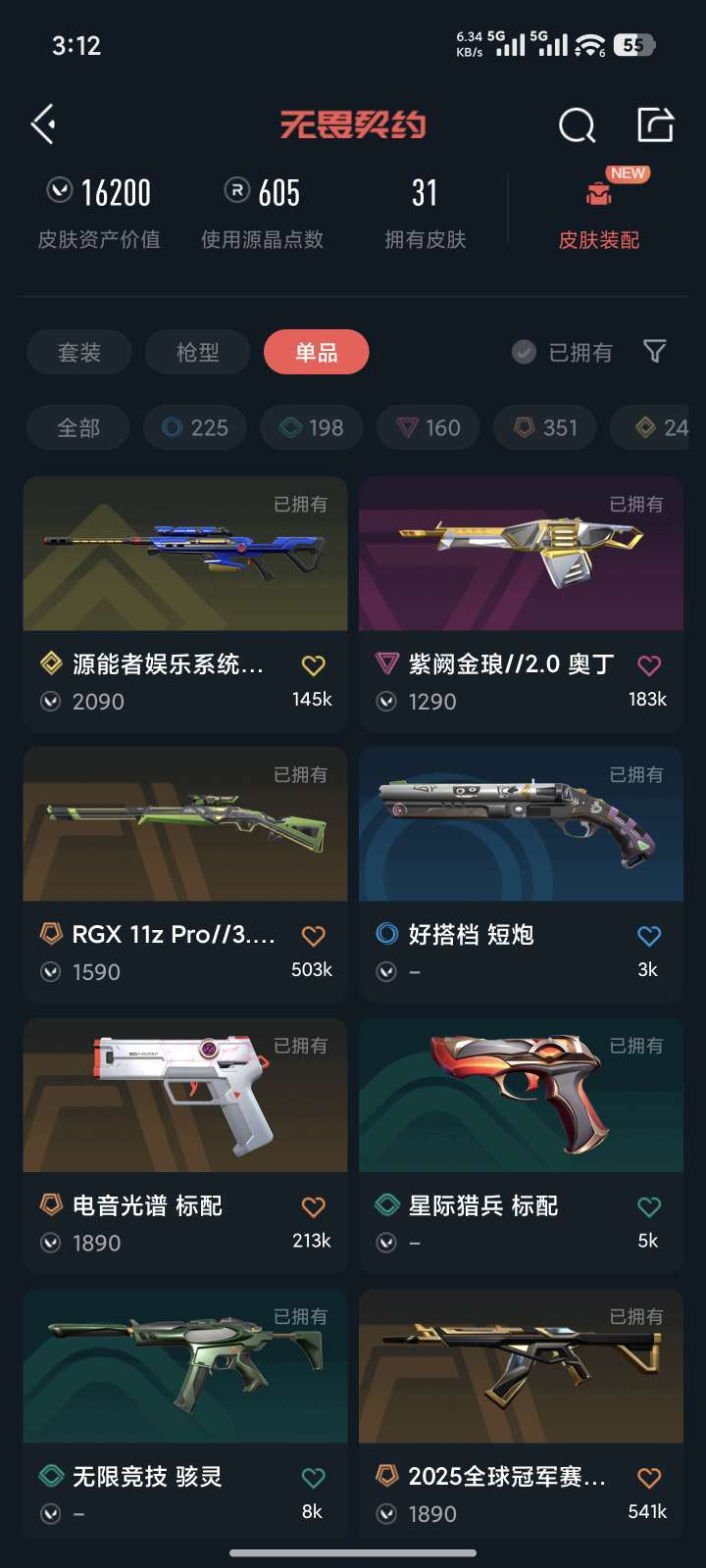Tap the battery indicator showing 55
Viewport: 706px width, 1568px height.
click(x=642, y=44)
